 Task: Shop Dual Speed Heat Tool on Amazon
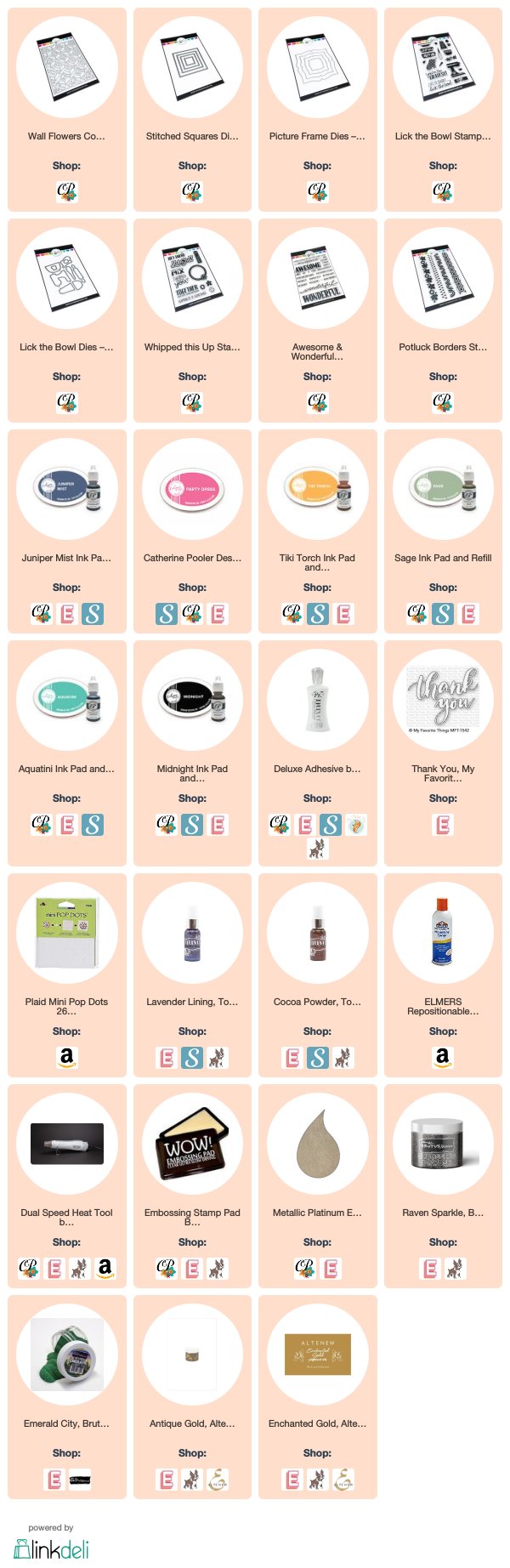[x=105, y=1268]
